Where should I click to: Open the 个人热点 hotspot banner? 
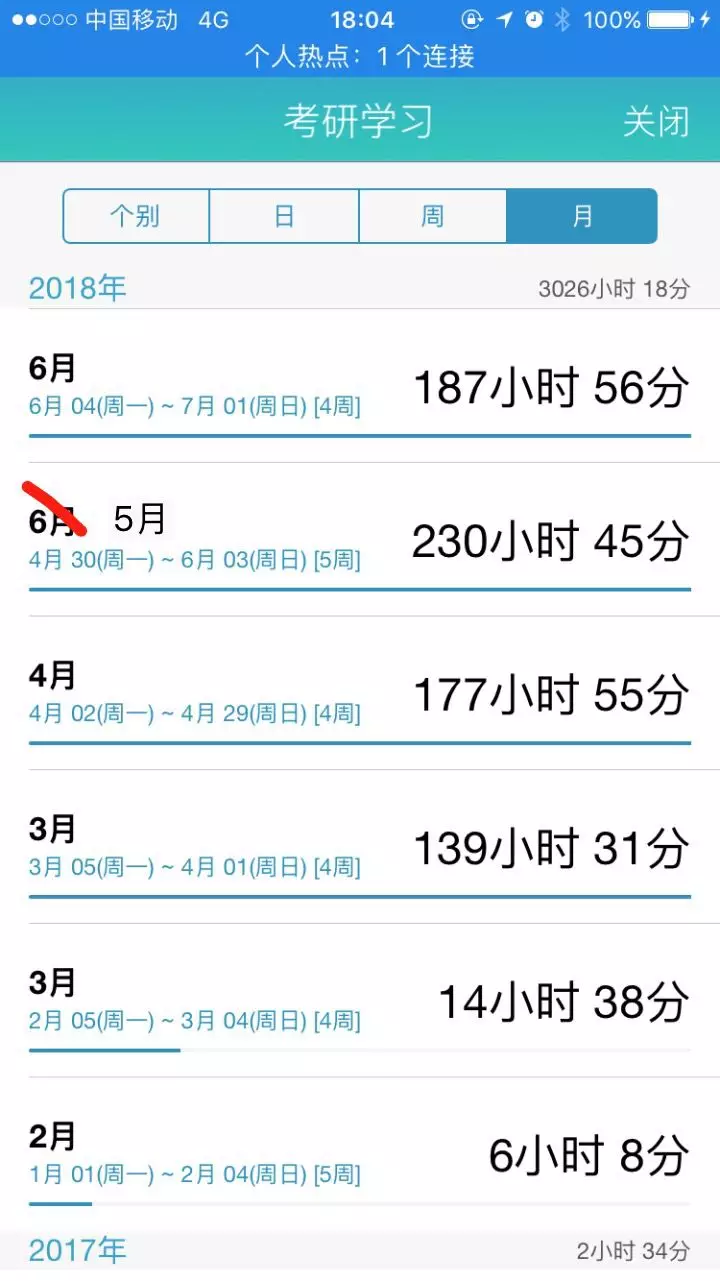(x=360, y=57)
